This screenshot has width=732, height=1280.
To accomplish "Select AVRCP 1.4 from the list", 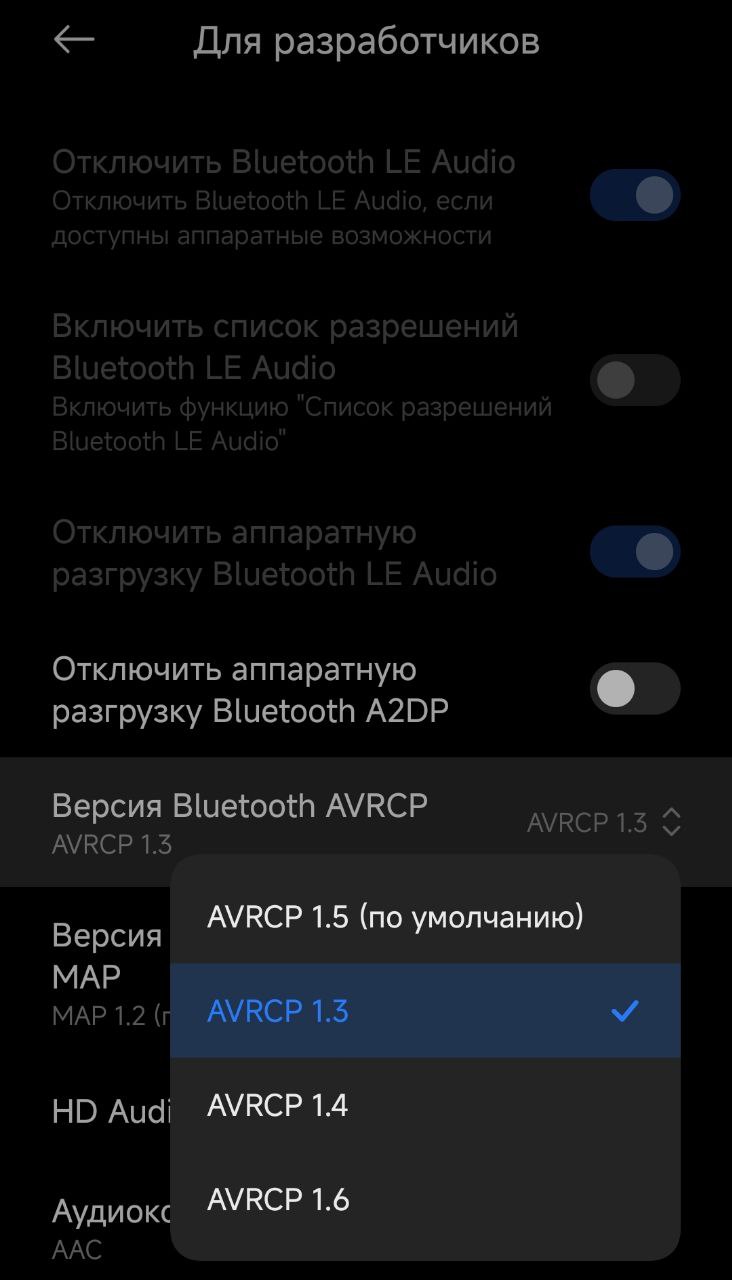I will tap(278, 1105).
